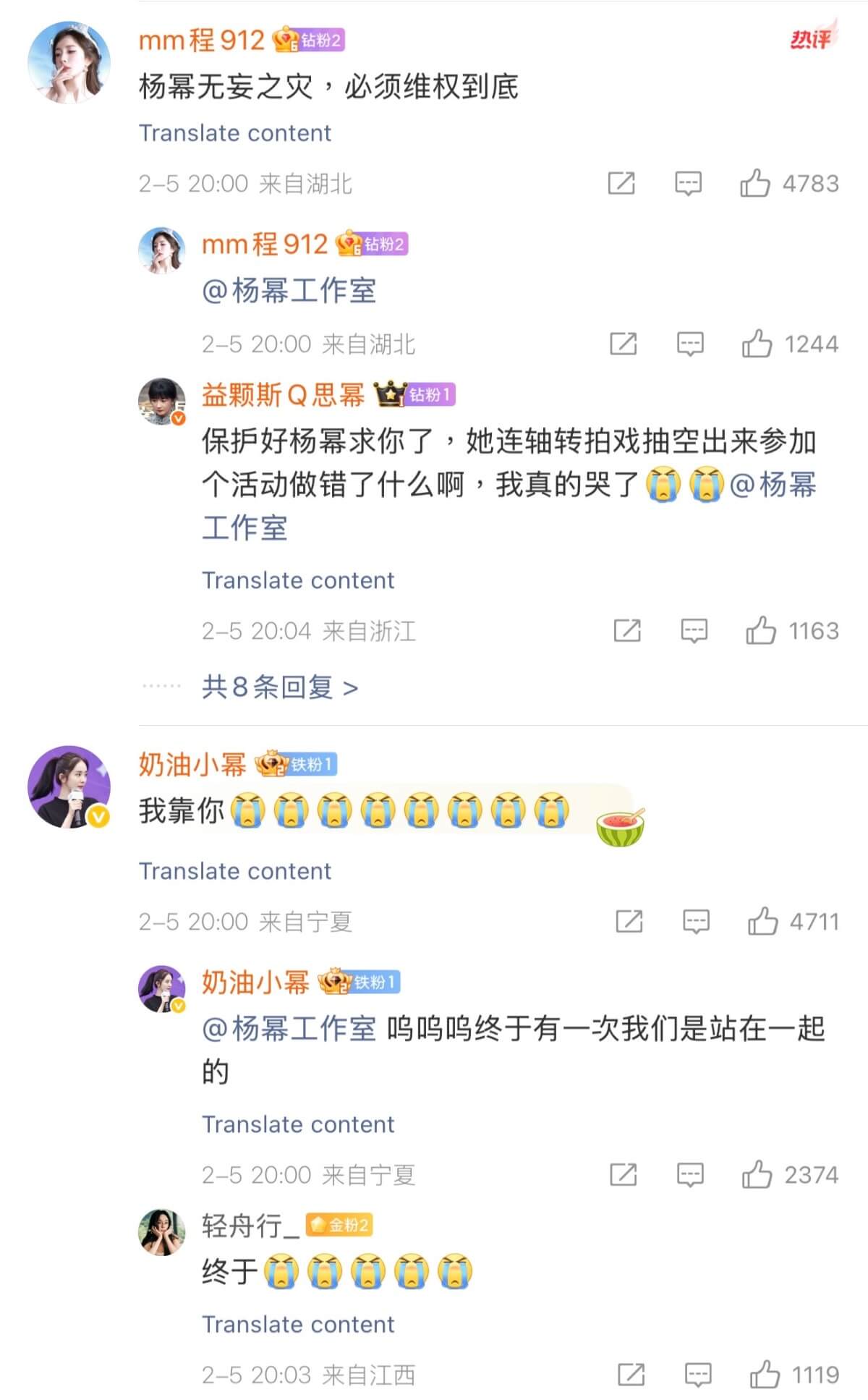Screen dimensions: 868x1400
Task: Open mm程912's profile picture on top comment
Action: coord(69,62)
